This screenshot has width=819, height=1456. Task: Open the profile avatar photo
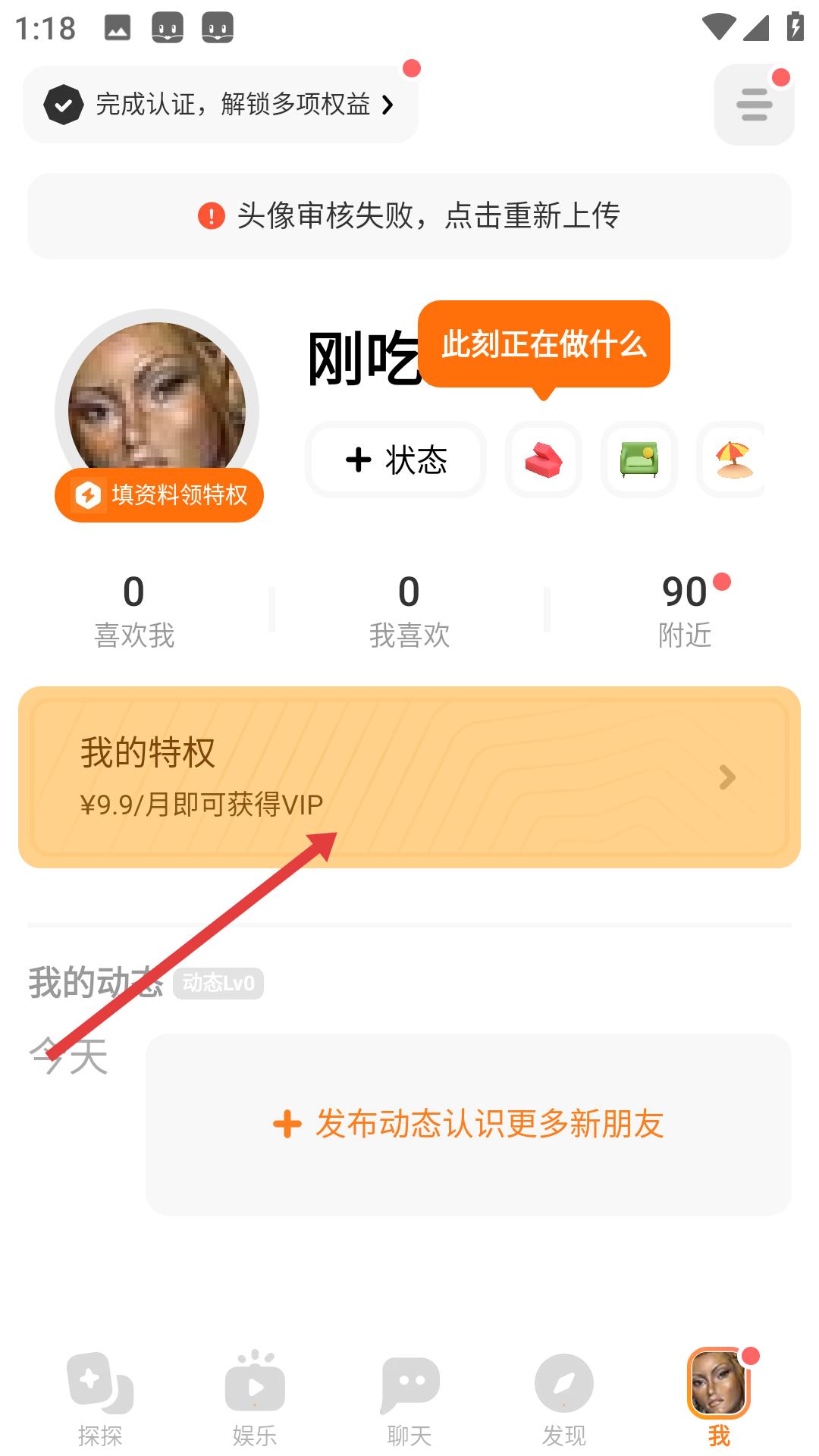157,394
